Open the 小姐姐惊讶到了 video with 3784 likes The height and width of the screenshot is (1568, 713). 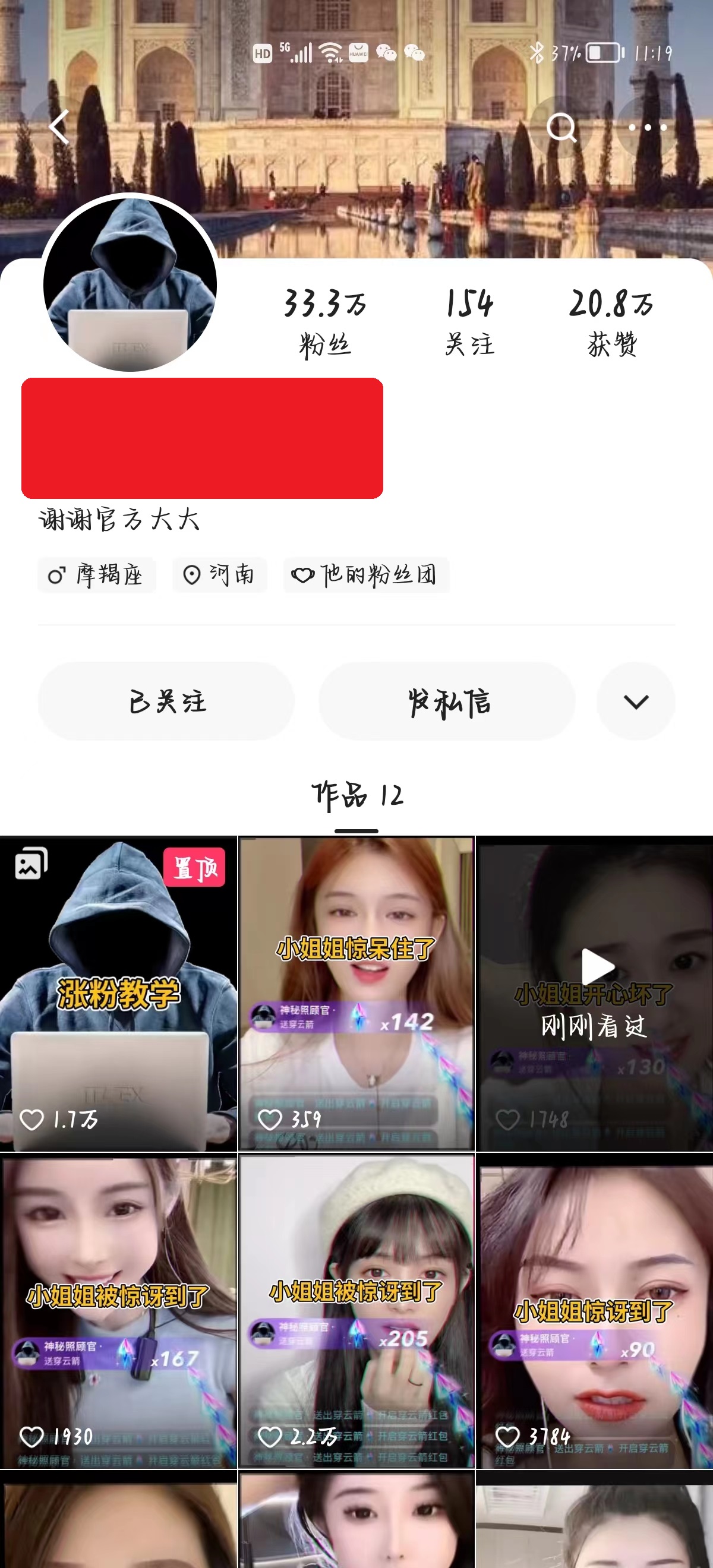coord(594,1310)
